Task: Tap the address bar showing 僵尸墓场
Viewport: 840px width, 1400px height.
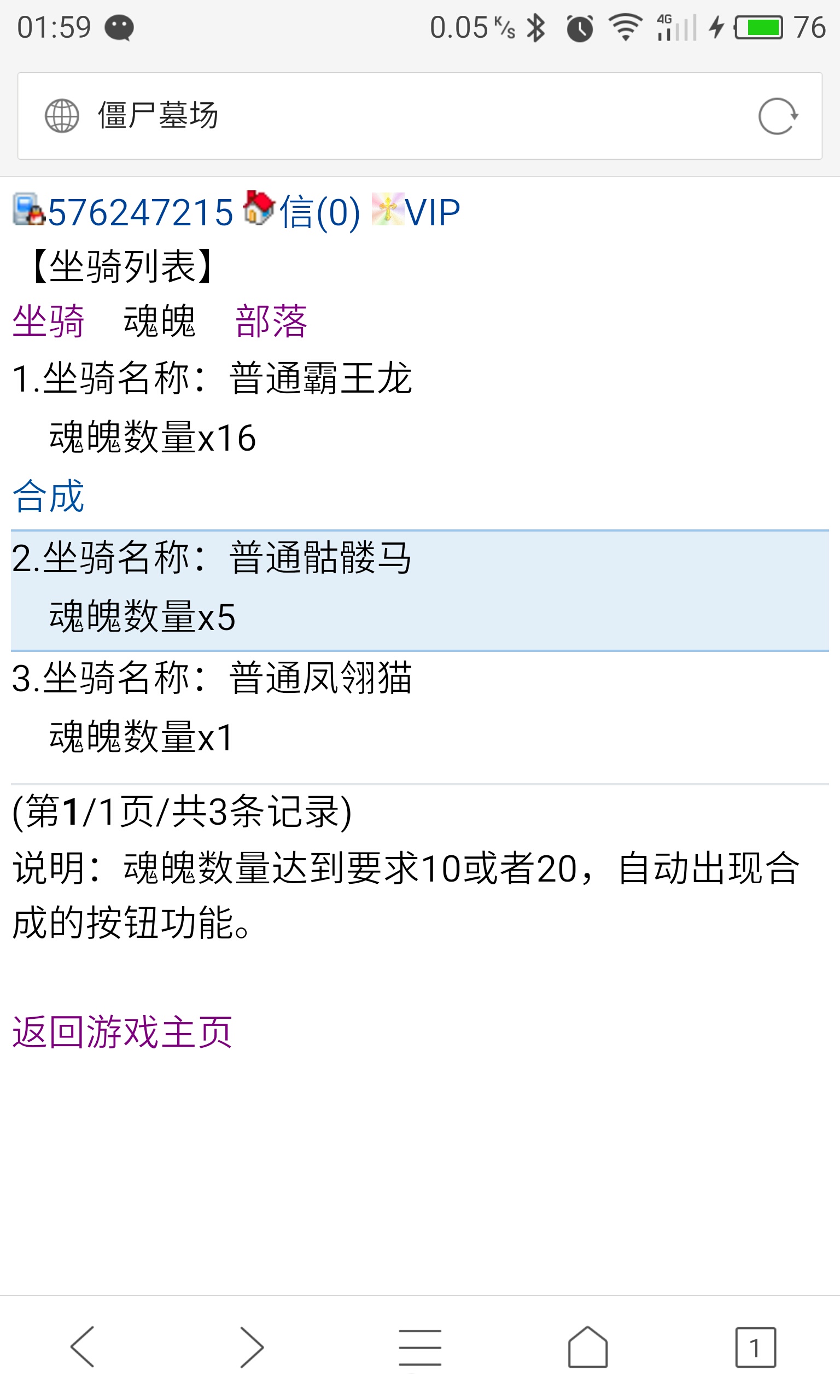Action: click(x=396, y=116)
